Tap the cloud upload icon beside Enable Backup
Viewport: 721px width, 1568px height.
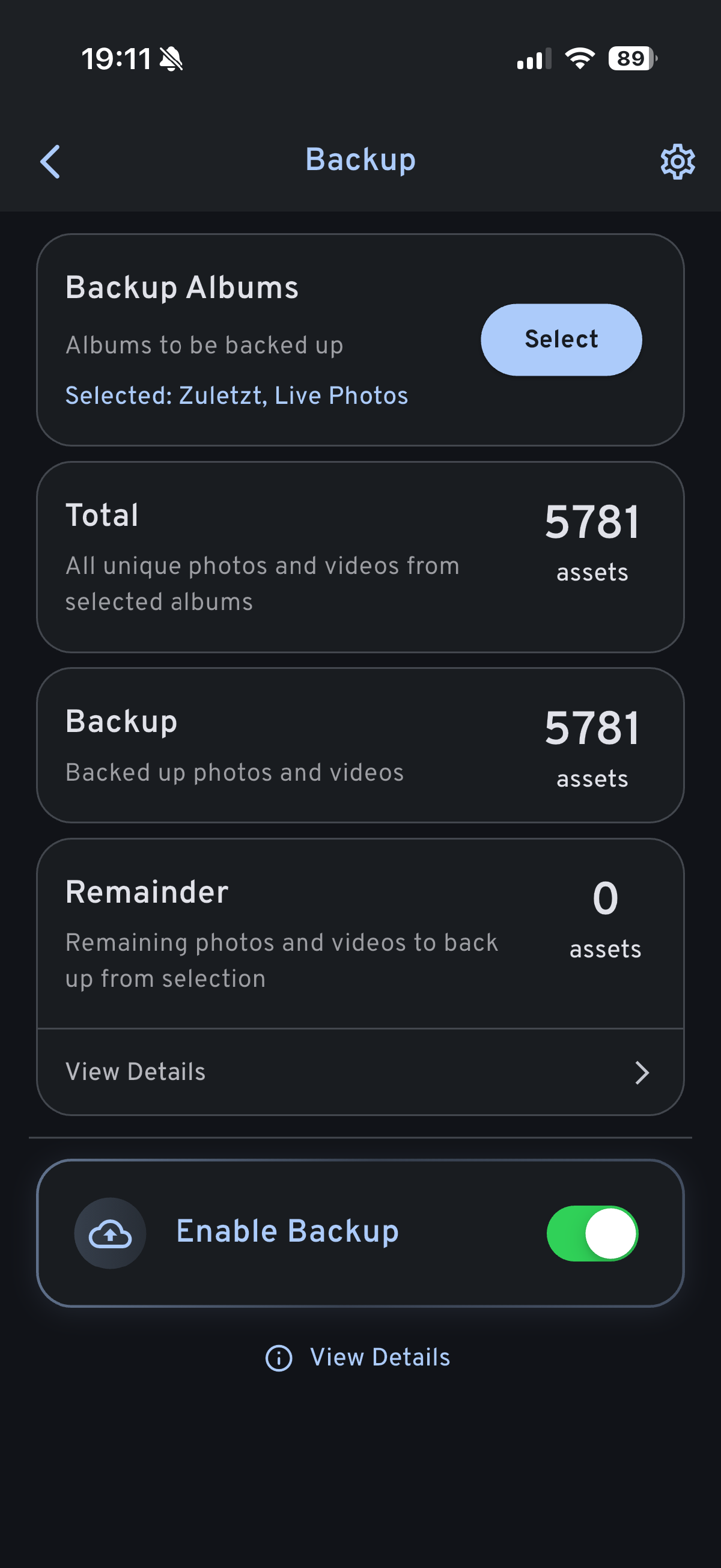110,1233
